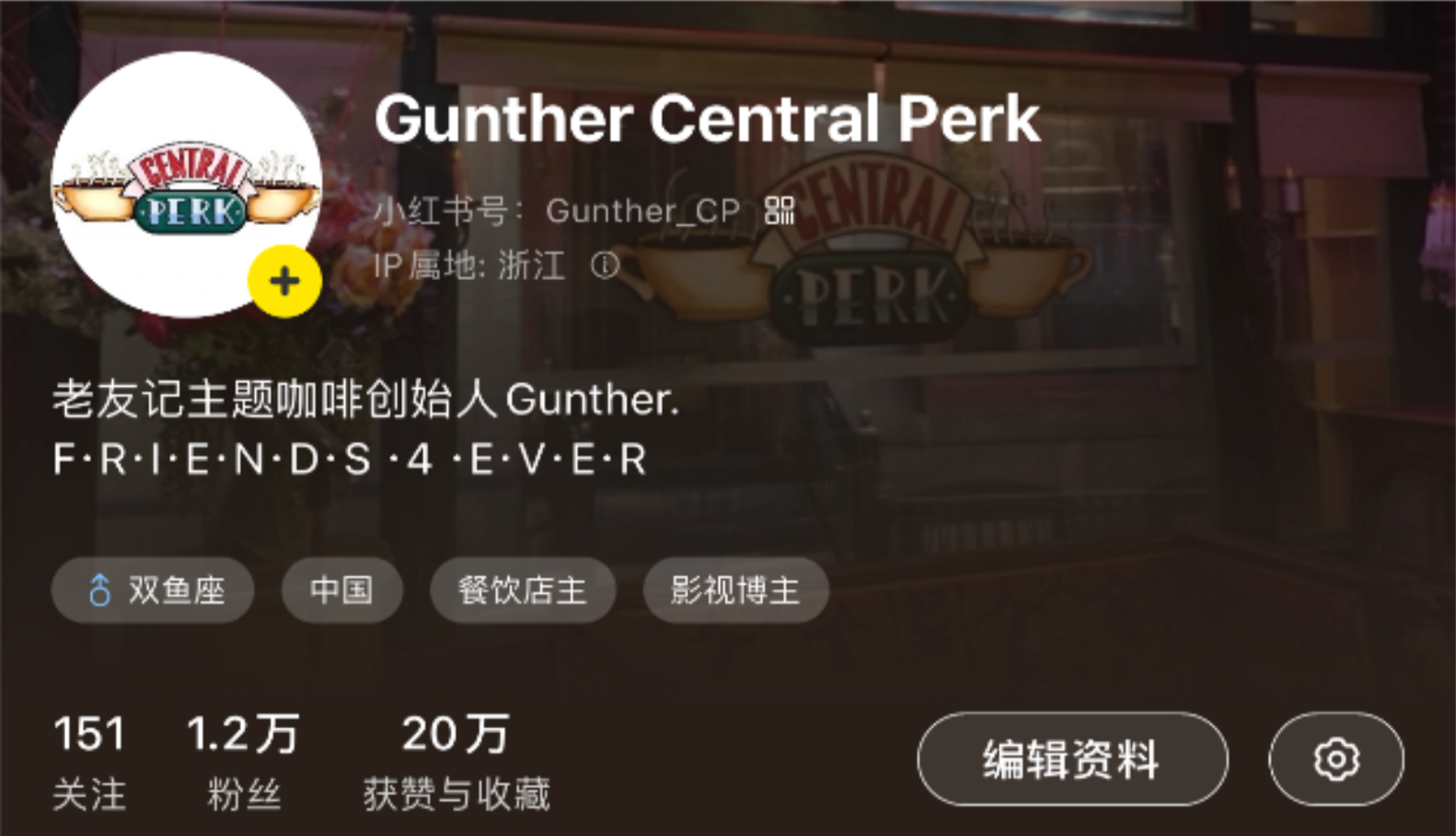Open the 关注 following list
This screenshot has height=836, width=1456.
89,763
